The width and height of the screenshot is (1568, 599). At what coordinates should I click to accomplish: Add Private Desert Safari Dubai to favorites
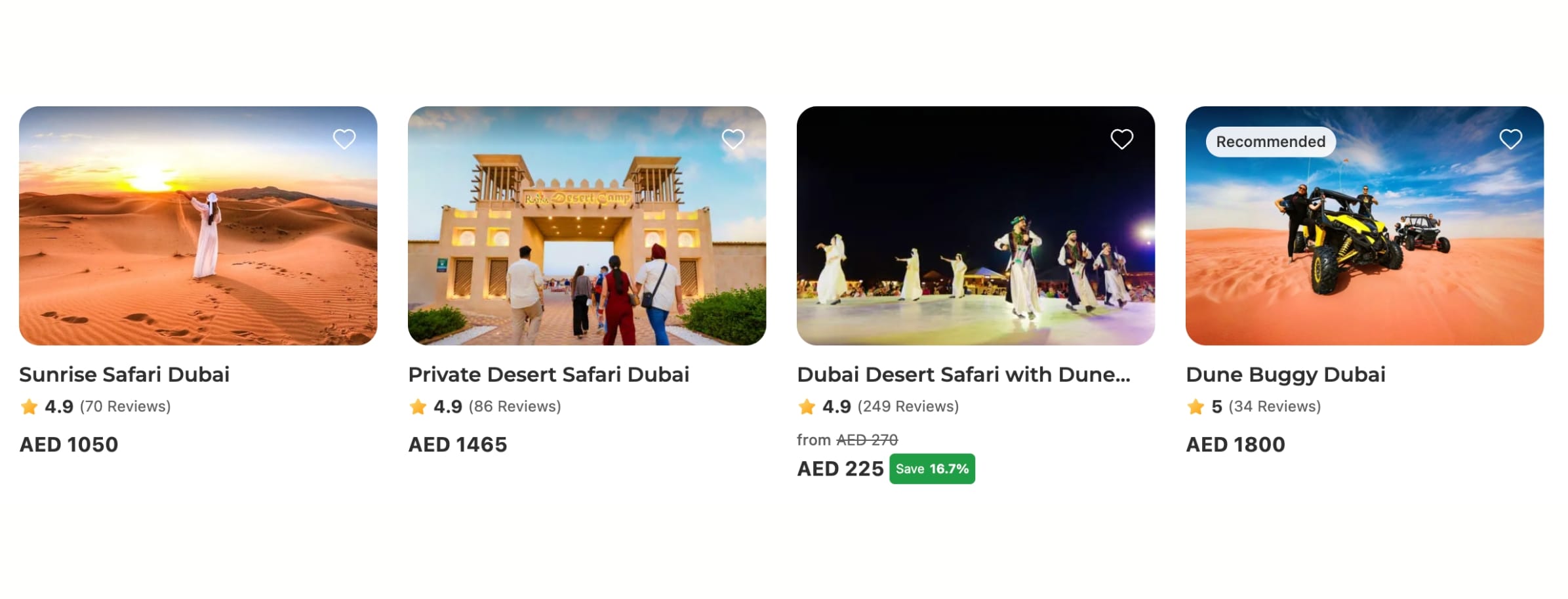click(x=733, y=139)
